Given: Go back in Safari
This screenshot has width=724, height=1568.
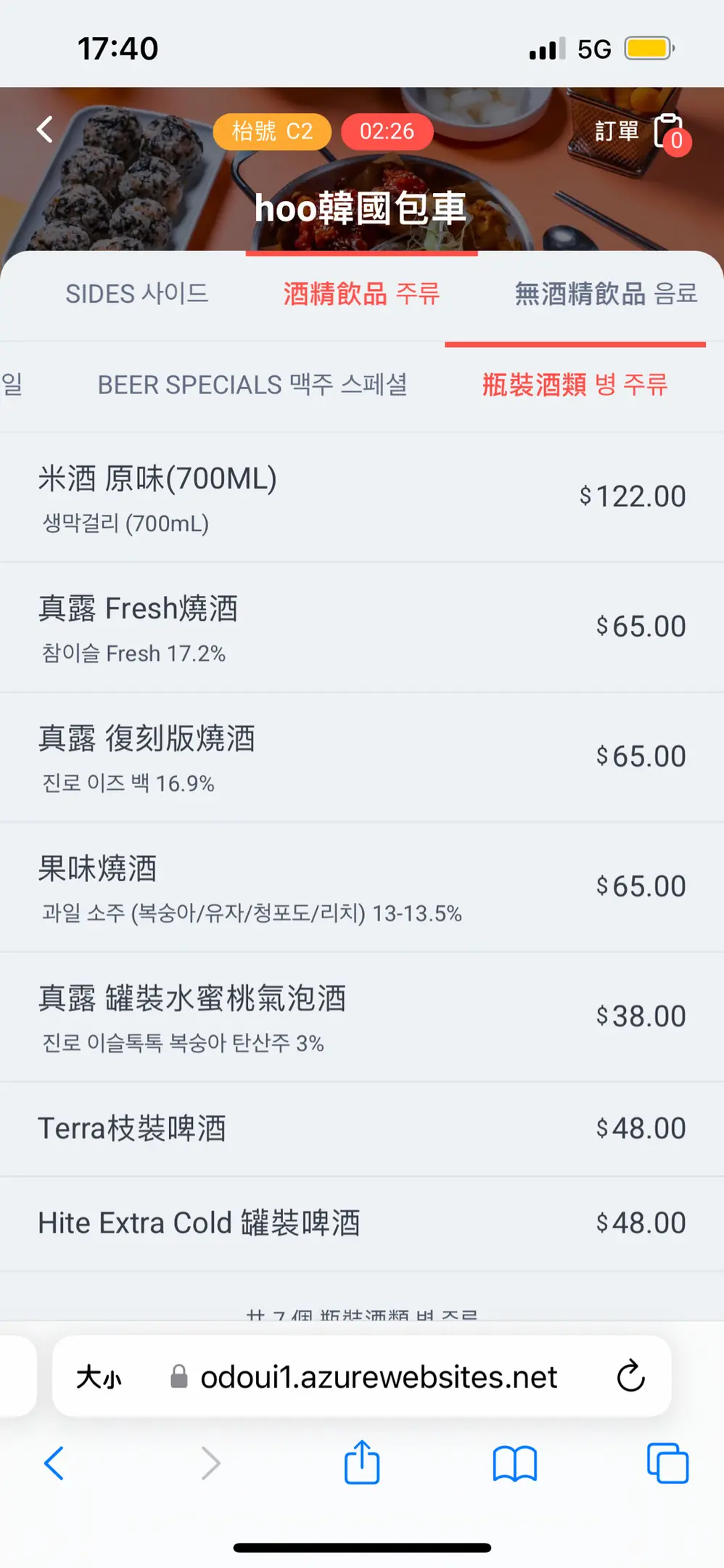Looking at the screenshot, I should click(54, 1463).
